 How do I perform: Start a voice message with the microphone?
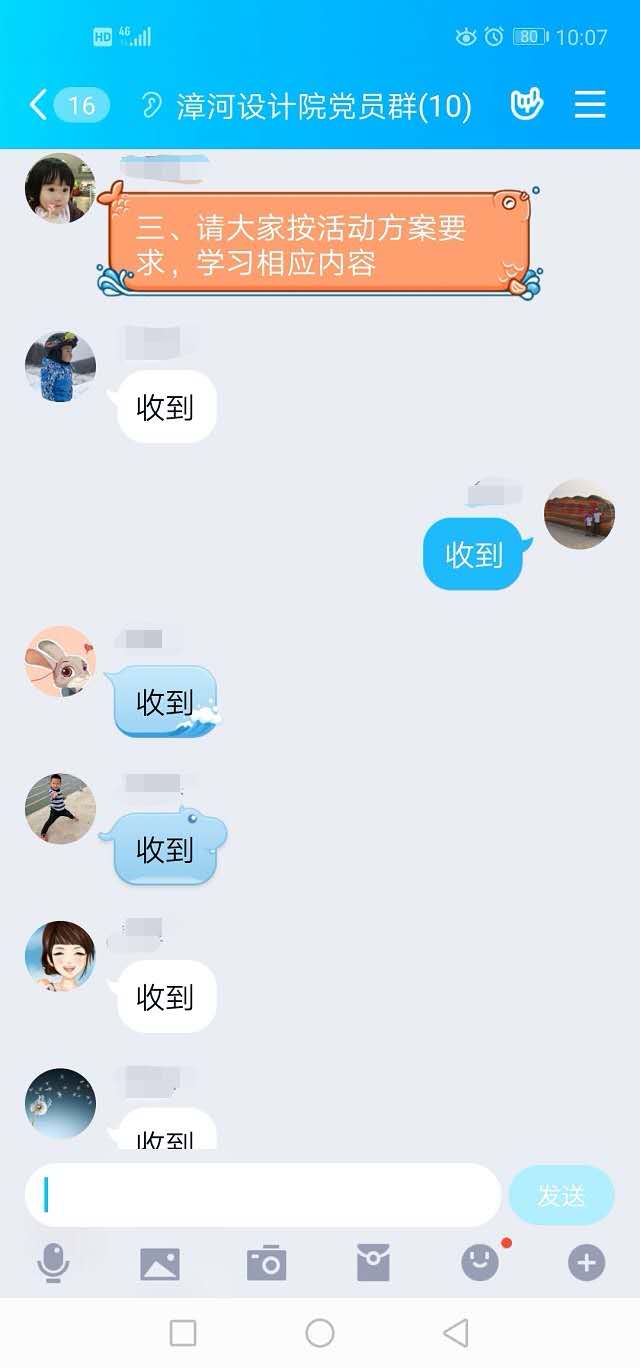pos(54,1264)
